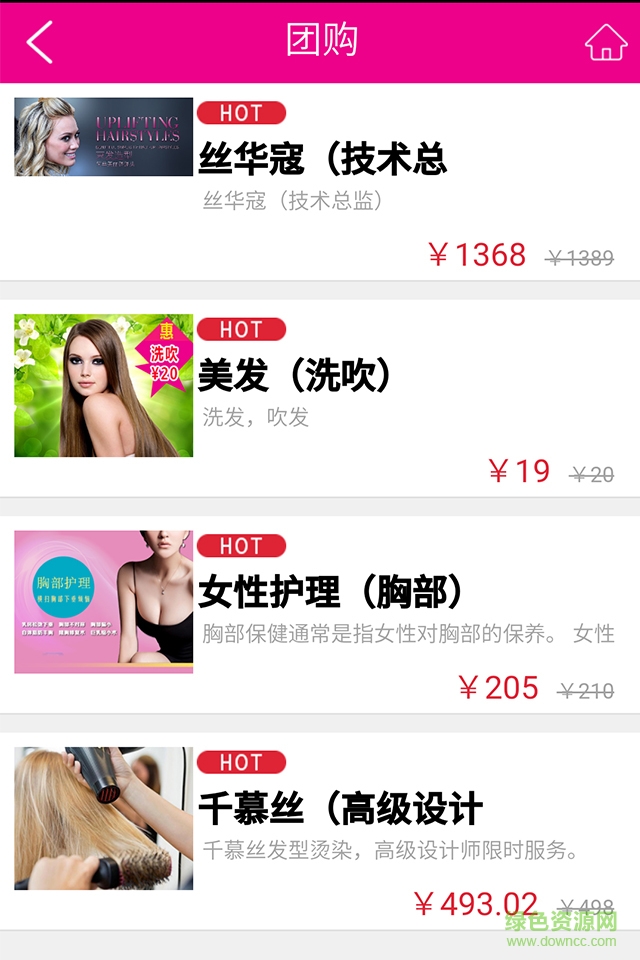
Task: Open the home icon in the header
Action: click(605, 42)
